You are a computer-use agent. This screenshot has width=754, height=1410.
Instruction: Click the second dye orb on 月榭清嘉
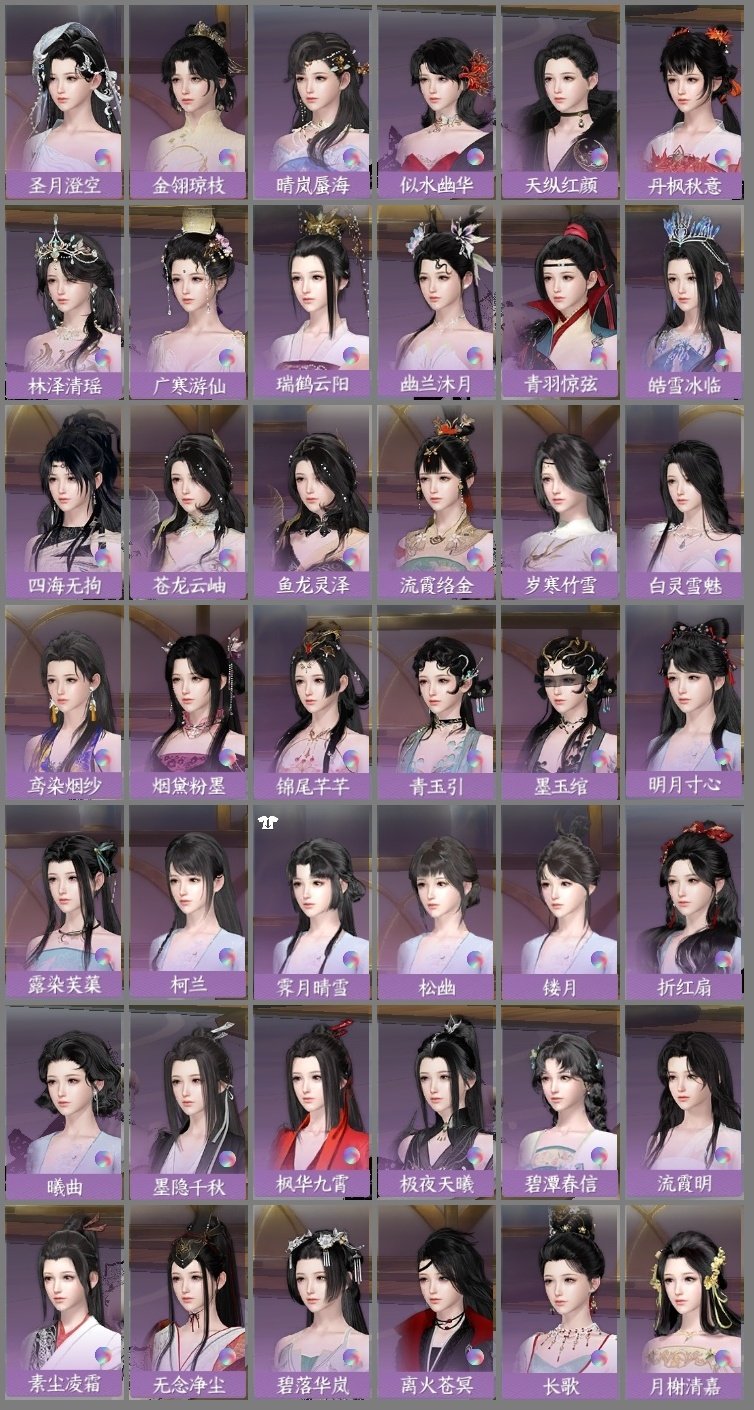(724, 1358)
